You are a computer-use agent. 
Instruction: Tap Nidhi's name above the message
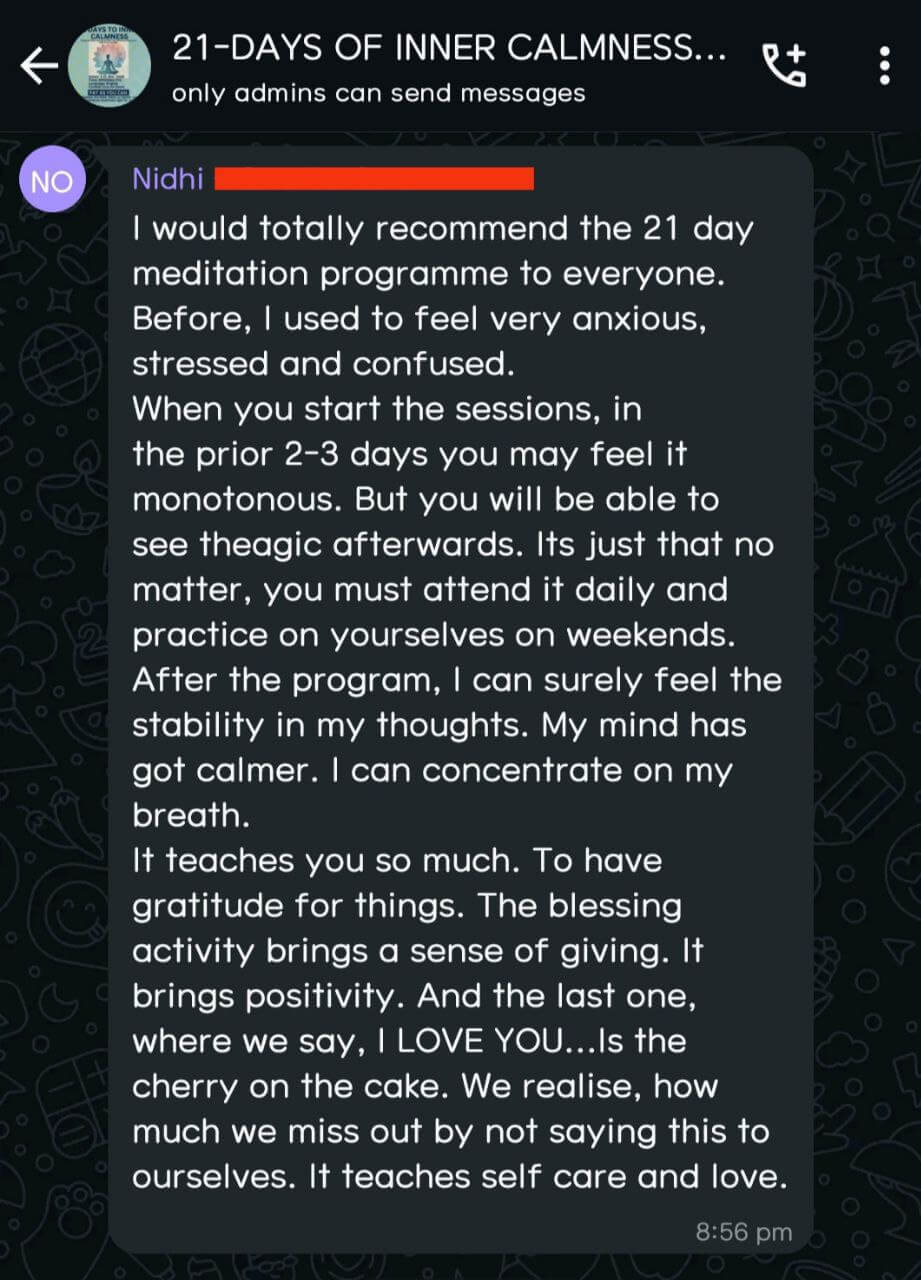point(168,178)
